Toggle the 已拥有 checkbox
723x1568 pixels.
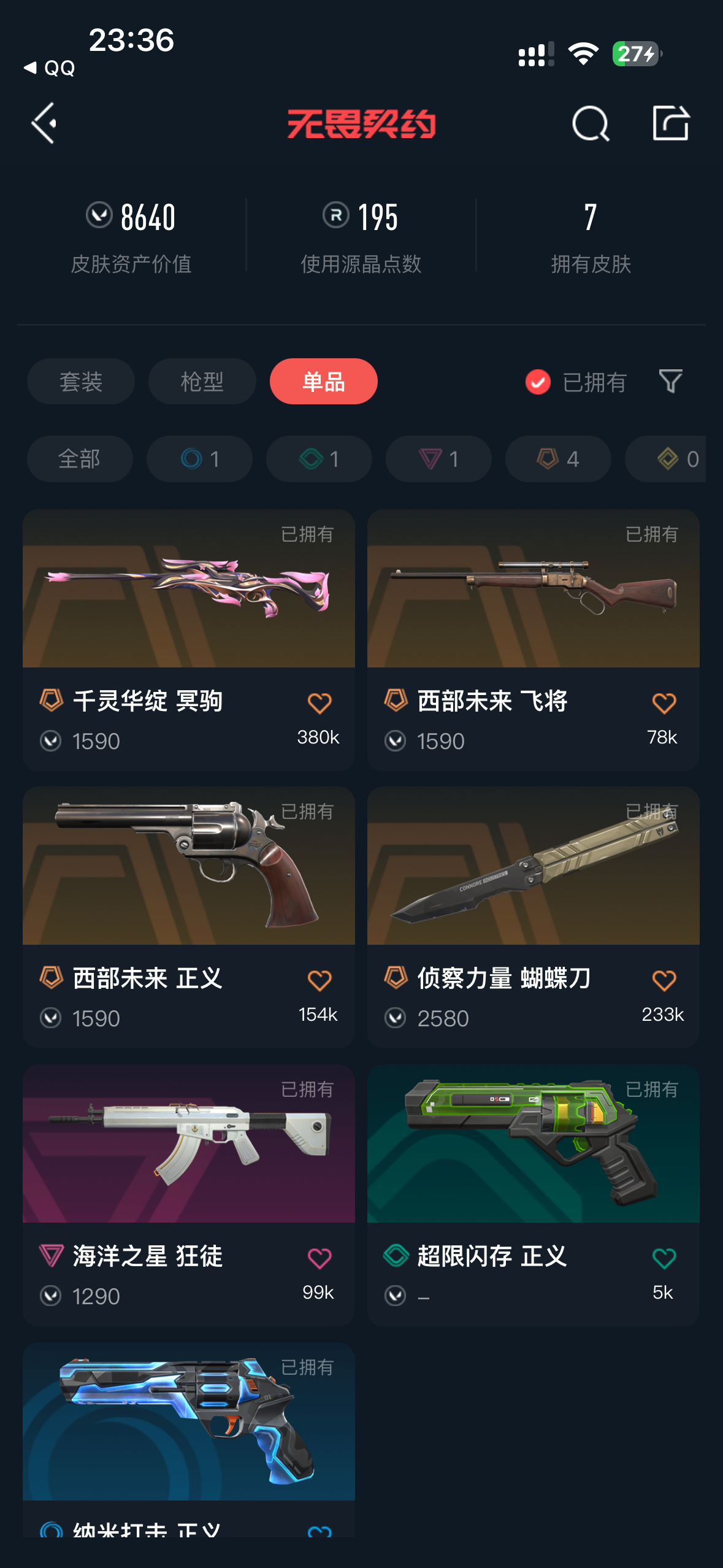point(538,382)
